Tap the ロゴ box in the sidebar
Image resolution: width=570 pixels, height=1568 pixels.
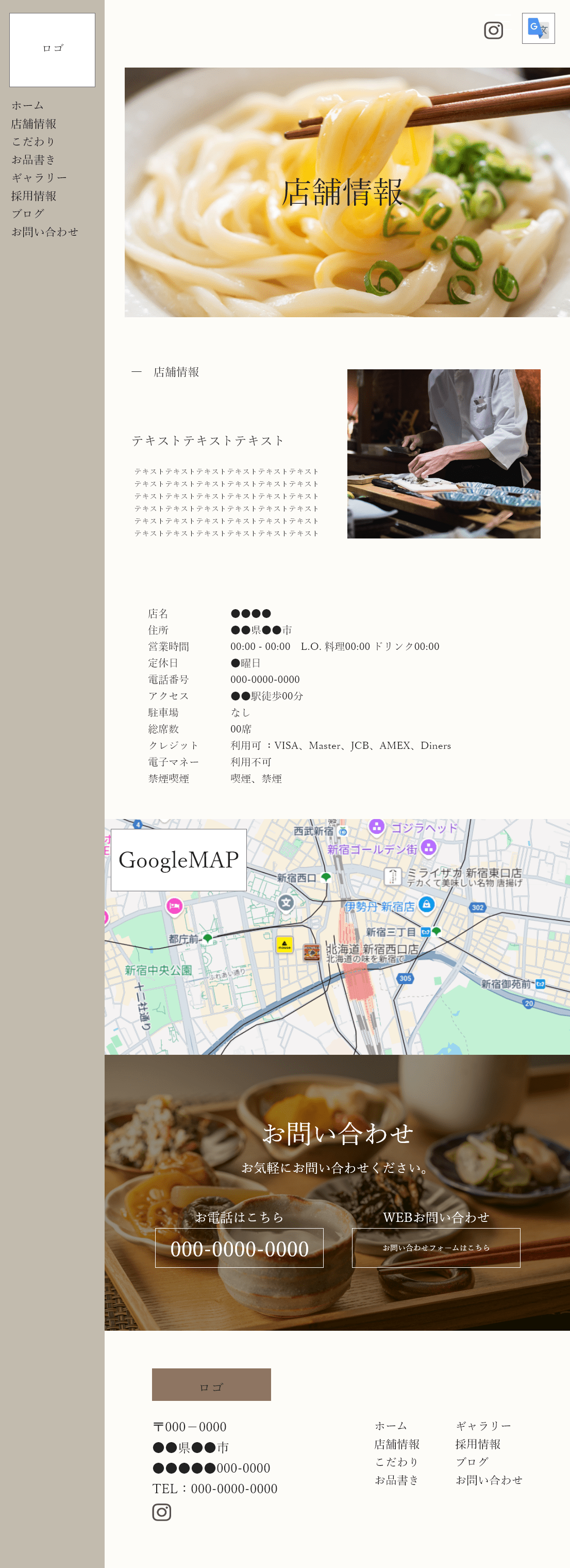point(53,50)
